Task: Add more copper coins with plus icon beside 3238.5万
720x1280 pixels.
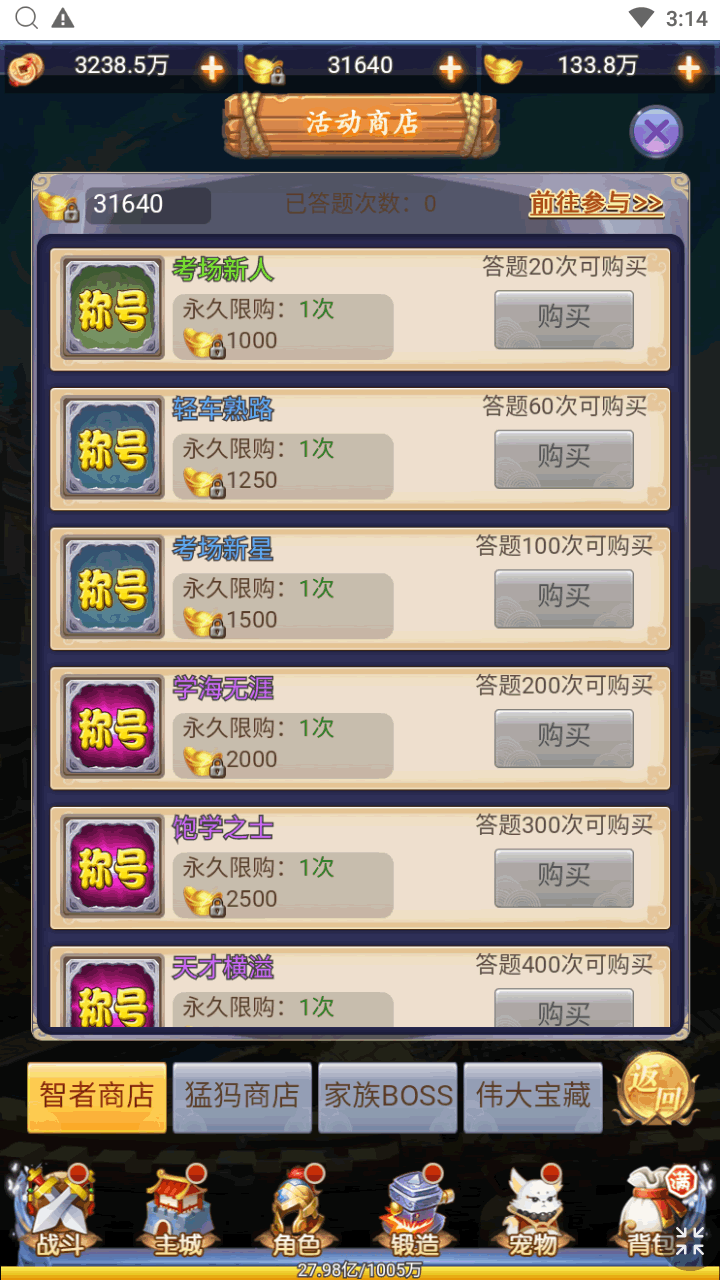Action: click(212, 67)
